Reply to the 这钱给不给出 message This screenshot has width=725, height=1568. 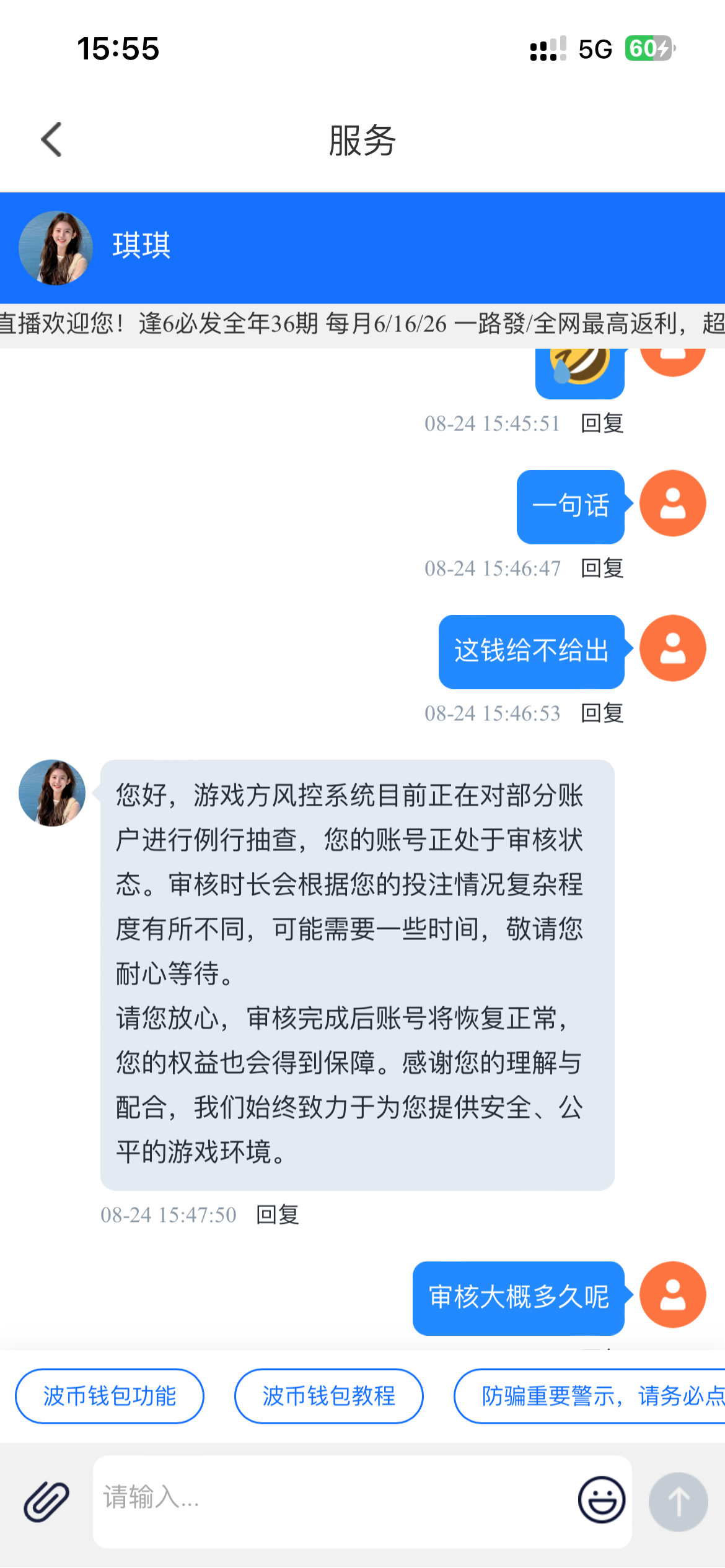602,713
